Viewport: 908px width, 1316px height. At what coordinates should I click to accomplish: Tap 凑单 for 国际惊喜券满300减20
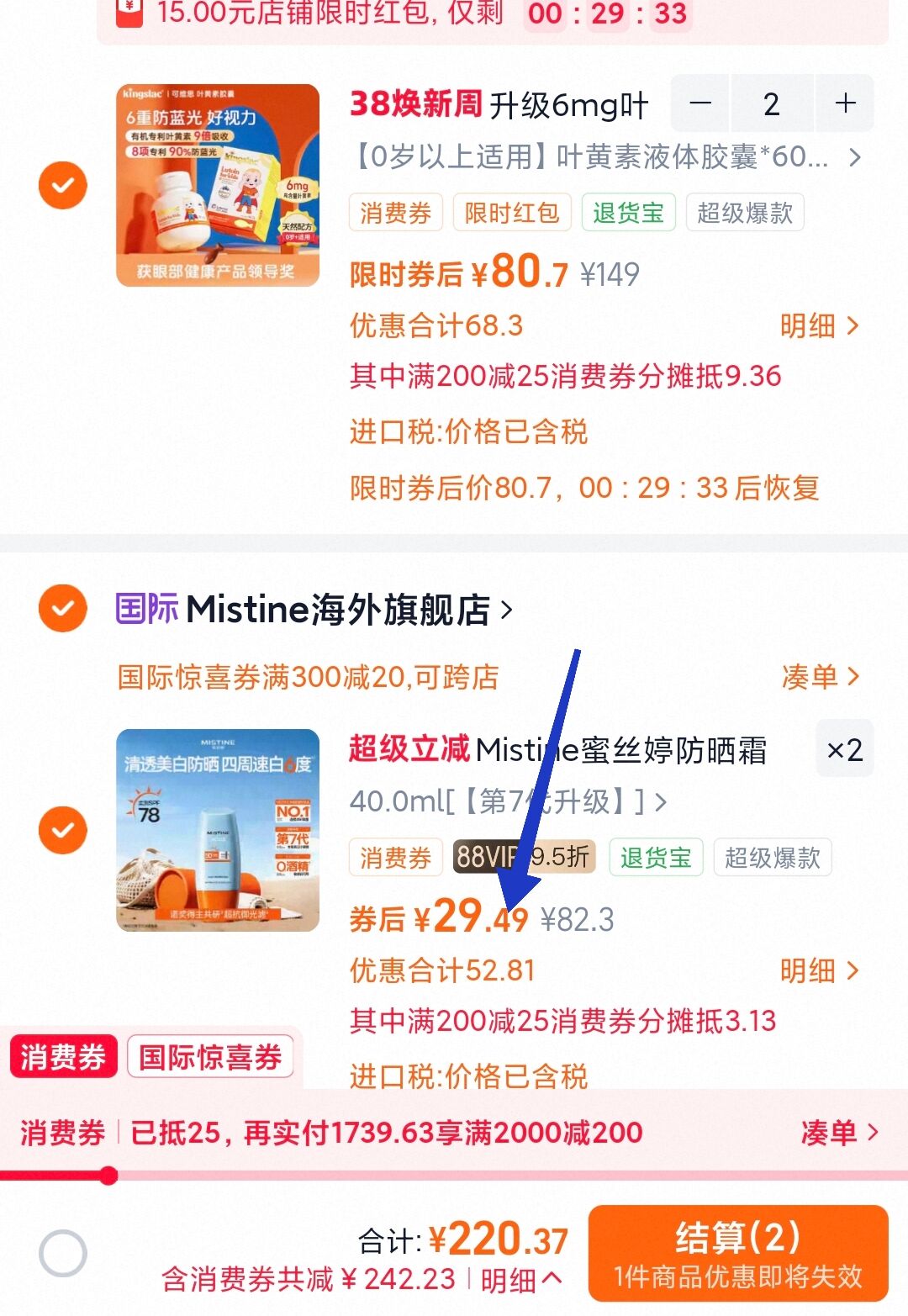point(819,677)
